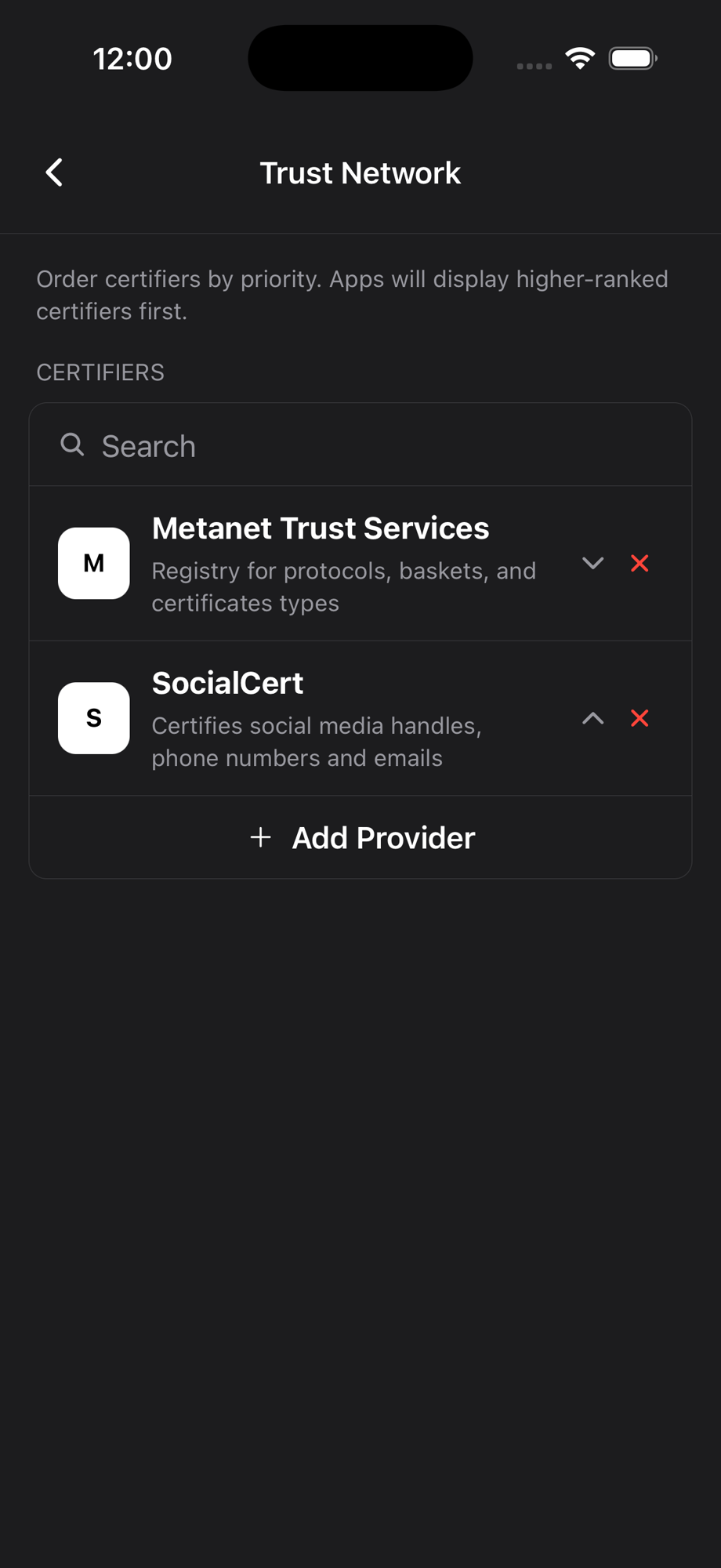This screenshot has width=721, height=1568.
Task: Select the CERTIFIERS section header
Action: (x=100, y=372)
